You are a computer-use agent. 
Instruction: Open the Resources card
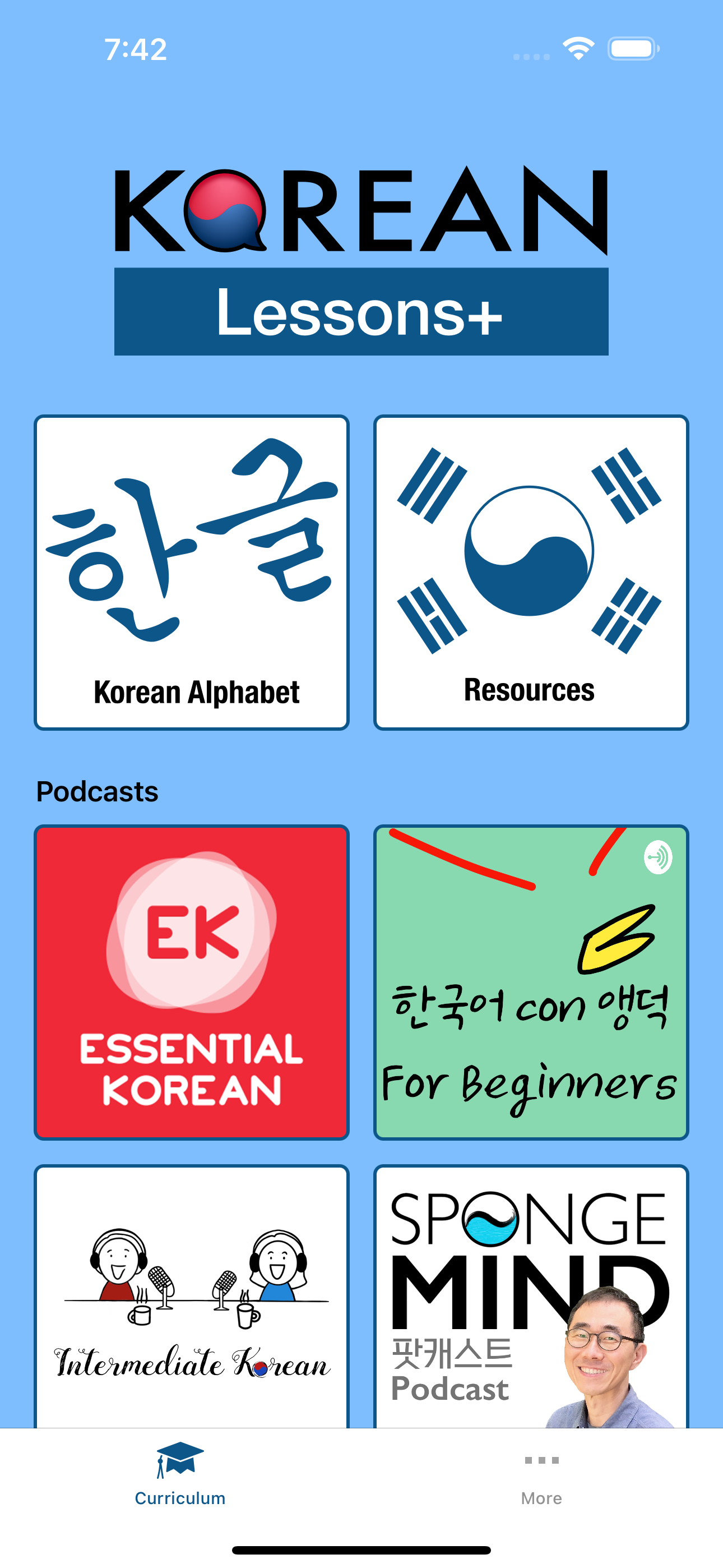tap(531, 572)
